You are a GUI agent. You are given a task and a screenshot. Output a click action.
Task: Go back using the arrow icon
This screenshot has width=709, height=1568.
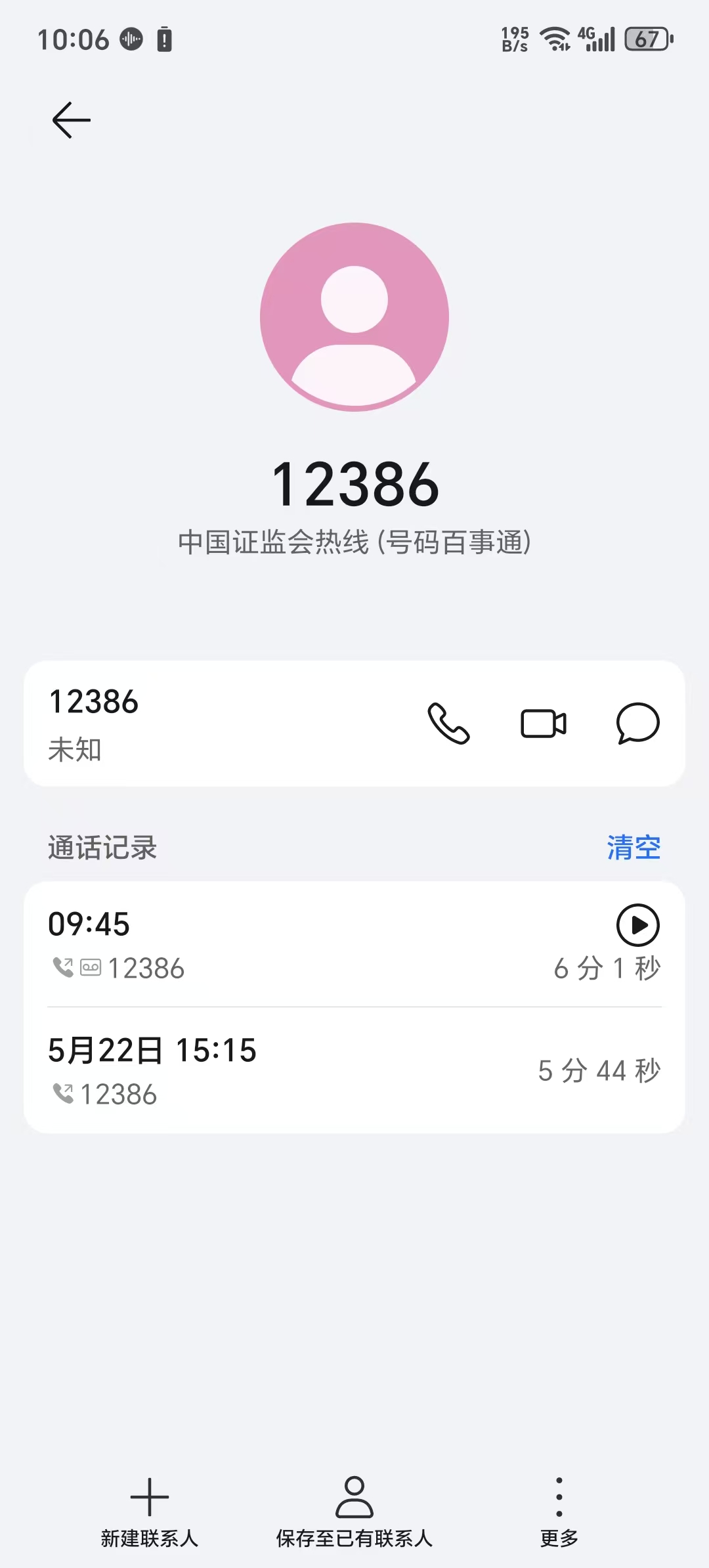pyautogui.click(x=71, y=120)
